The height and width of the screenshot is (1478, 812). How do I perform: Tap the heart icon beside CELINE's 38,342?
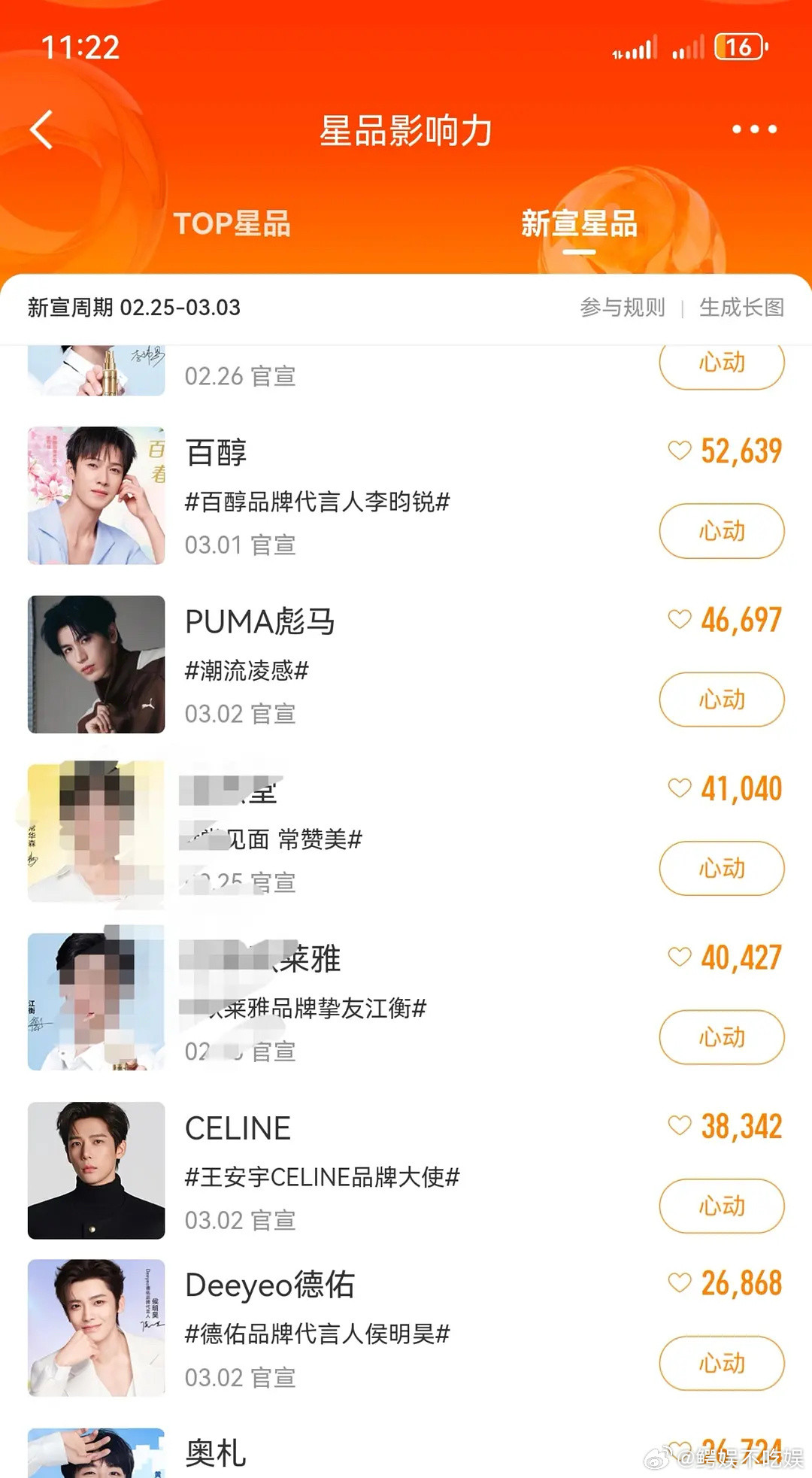point(679,1125)
